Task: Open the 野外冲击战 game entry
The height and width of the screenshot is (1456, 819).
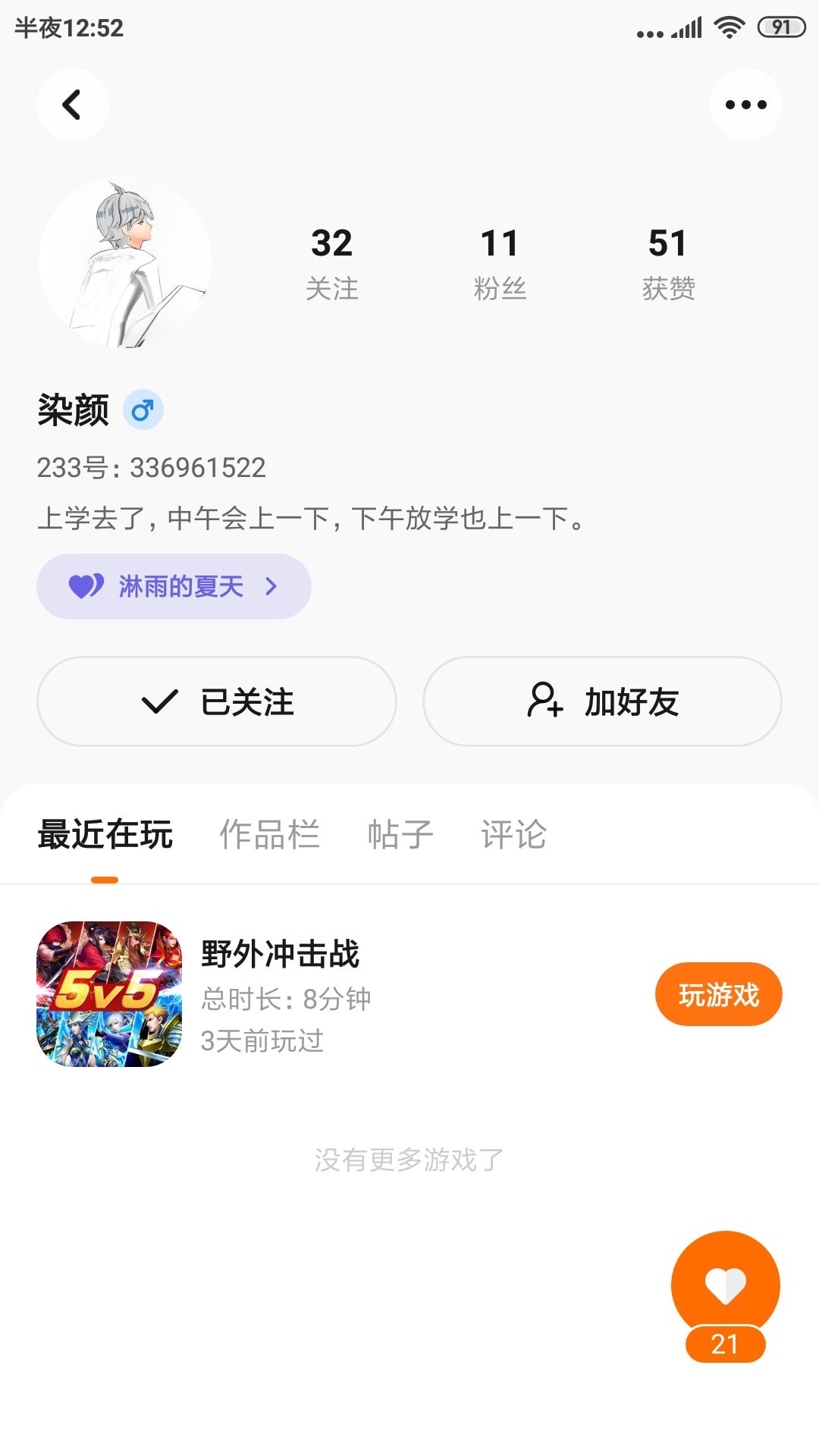Action: tap(280, 993)
